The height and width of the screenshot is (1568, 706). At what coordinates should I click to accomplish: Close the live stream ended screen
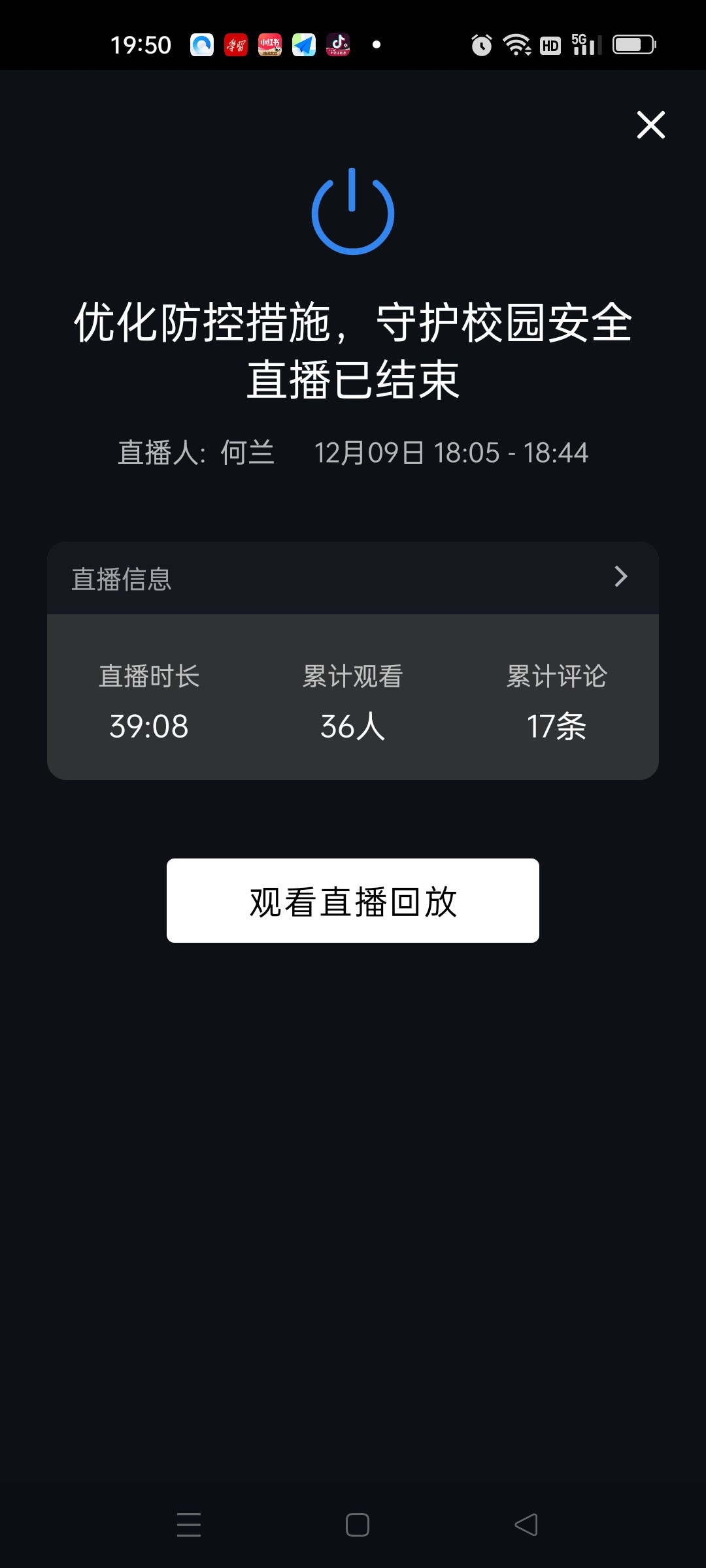coord(650,125)
